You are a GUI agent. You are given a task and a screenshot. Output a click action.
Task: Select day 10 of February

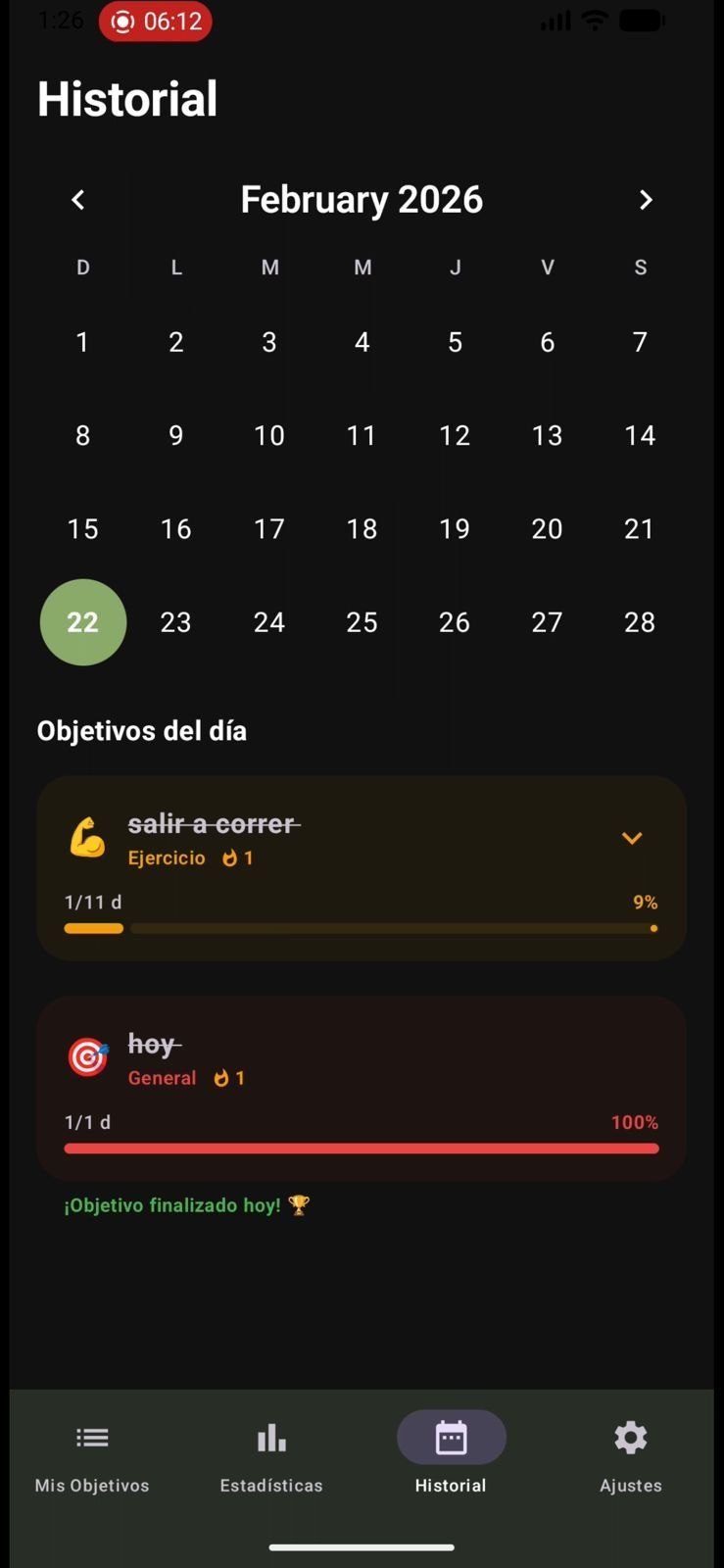tap(269, 435)
